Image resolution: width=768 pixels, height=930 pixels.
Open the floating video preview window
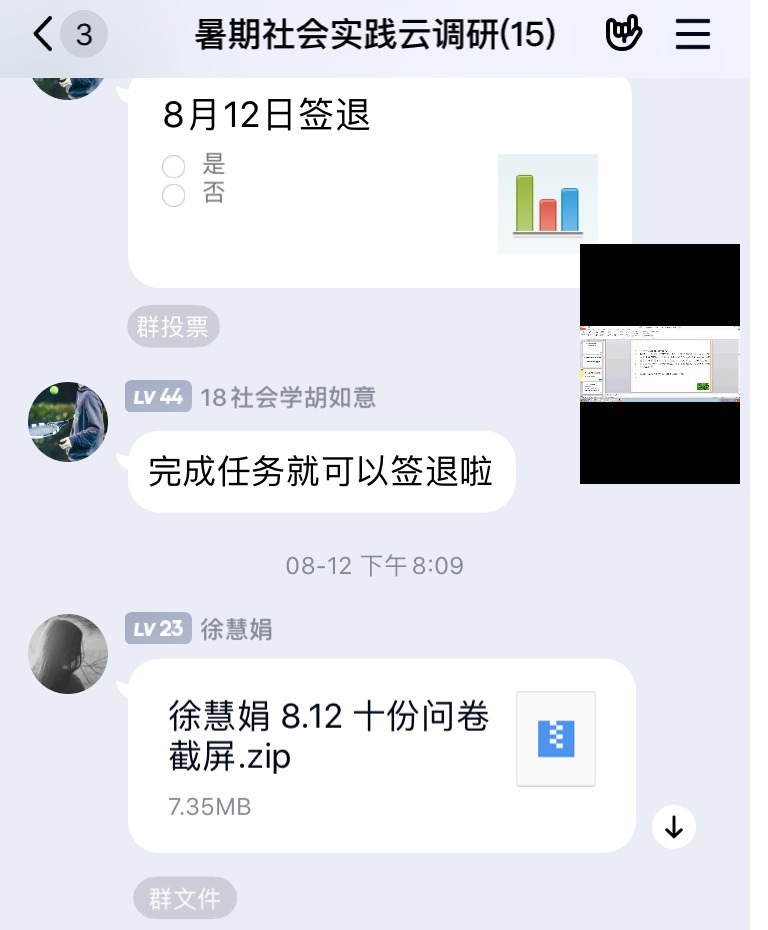(x=659, y=365)
